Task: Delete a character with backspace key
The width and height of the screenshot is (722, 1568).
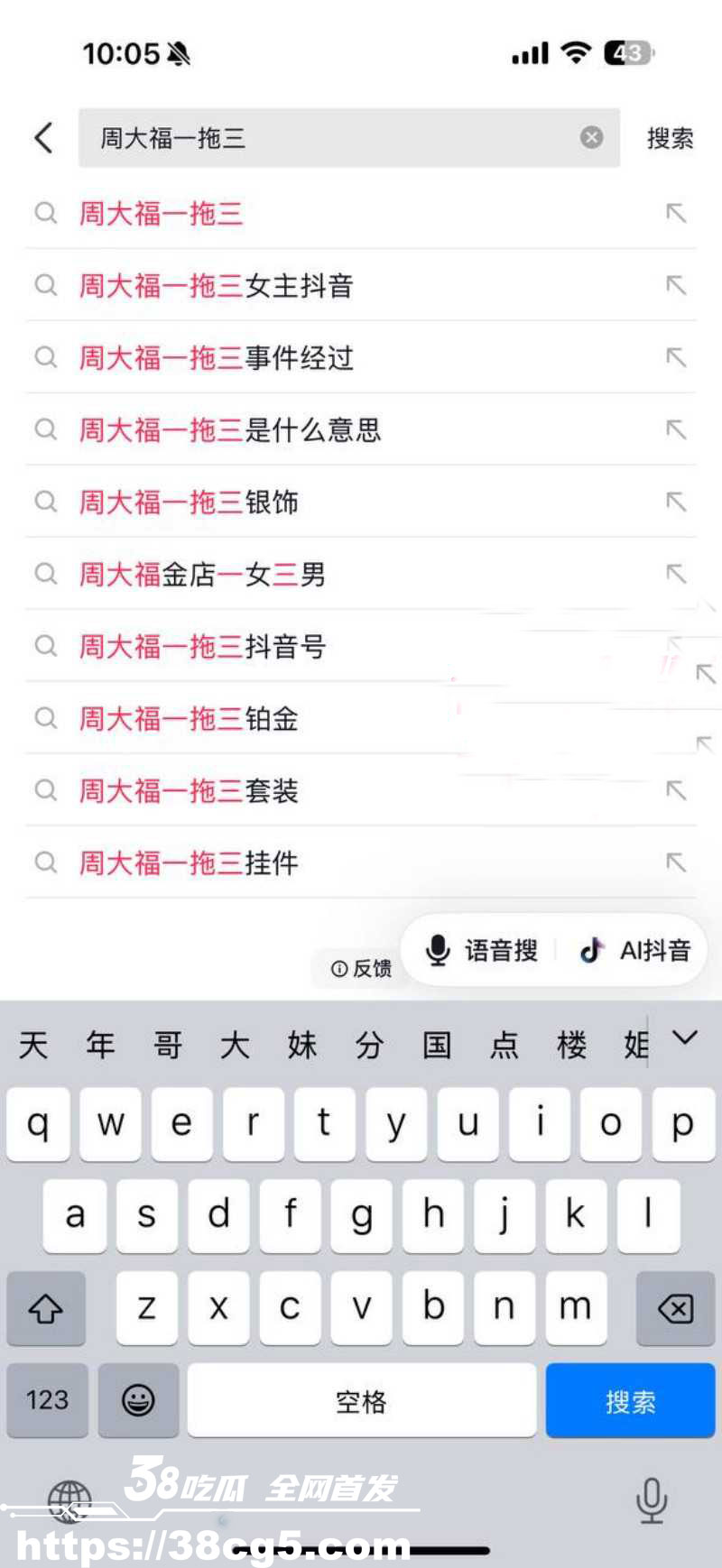Action: tap(675, 1308)
